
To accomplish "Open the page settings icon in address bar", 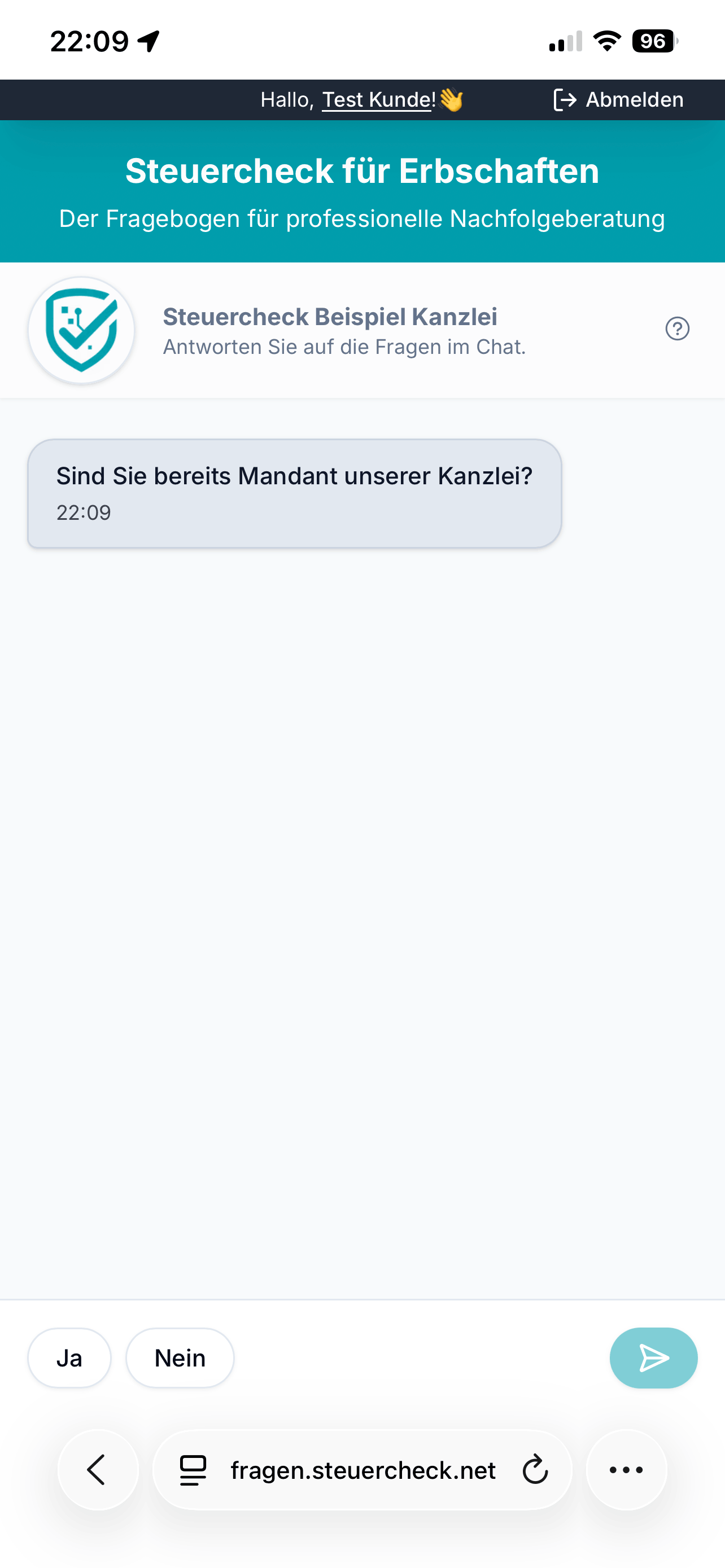I will click(x=193, y=1470).
